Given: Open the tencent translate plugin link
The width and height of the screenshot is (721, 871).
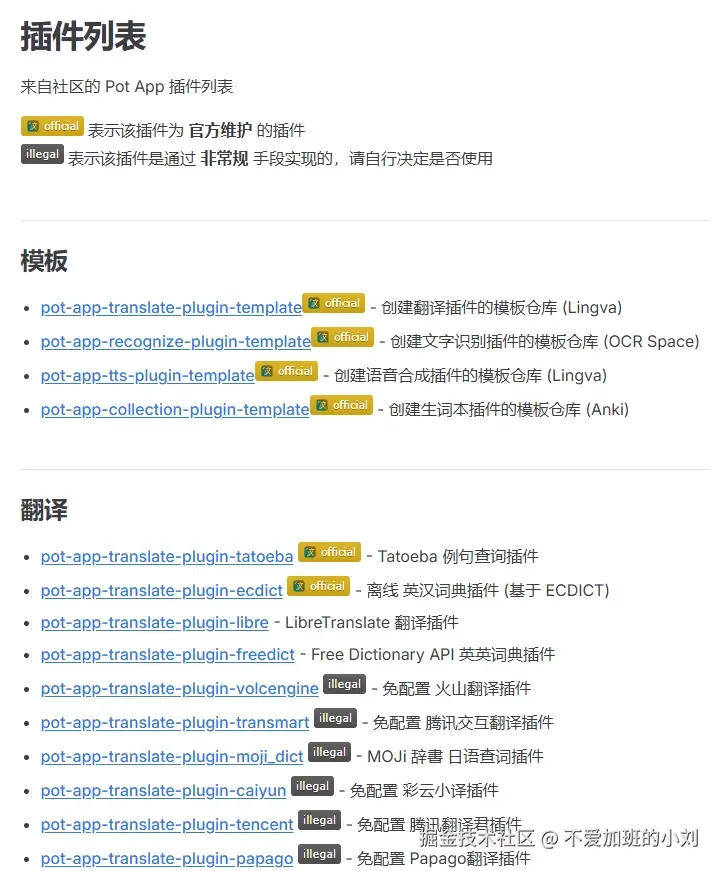Looking at the screenshot, I should click(167, 825).
